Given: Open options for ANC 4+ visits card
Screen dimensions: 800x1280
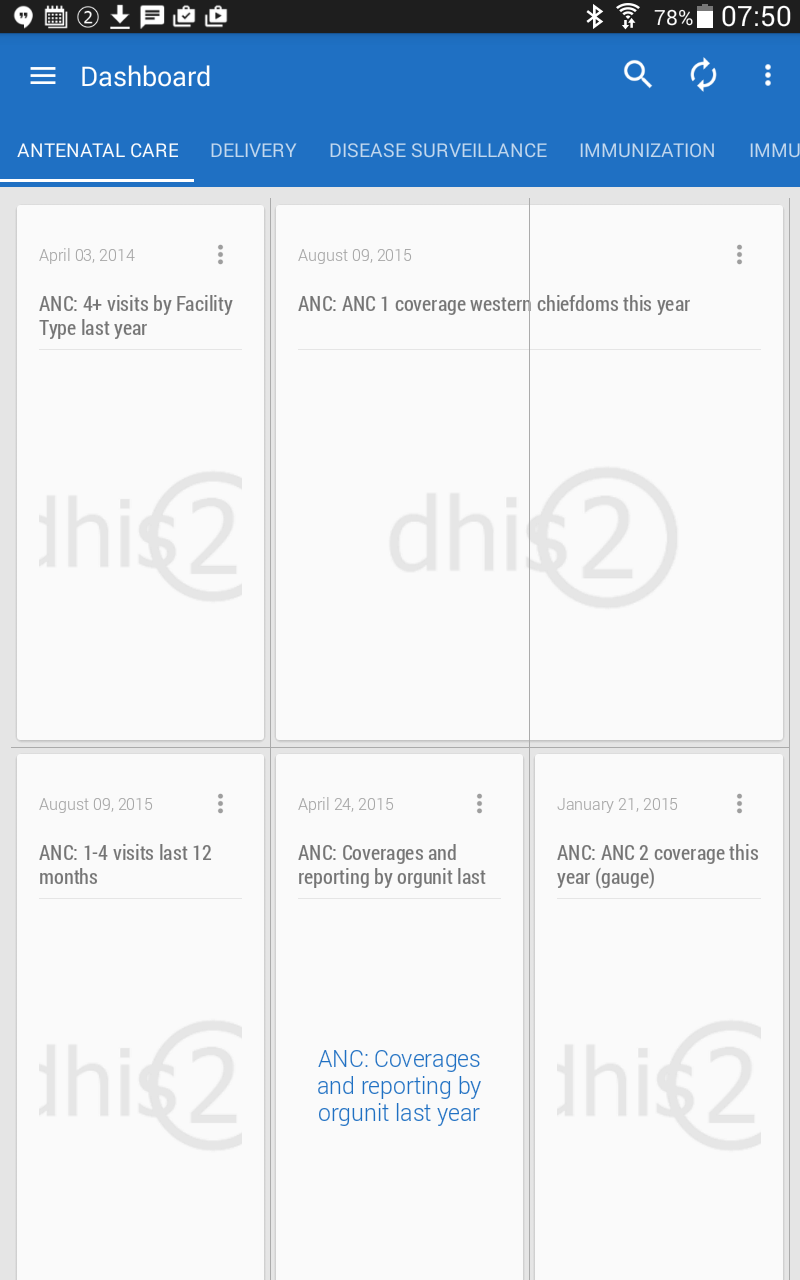Looking at the screenshot, I should click(x=220, y=255).
